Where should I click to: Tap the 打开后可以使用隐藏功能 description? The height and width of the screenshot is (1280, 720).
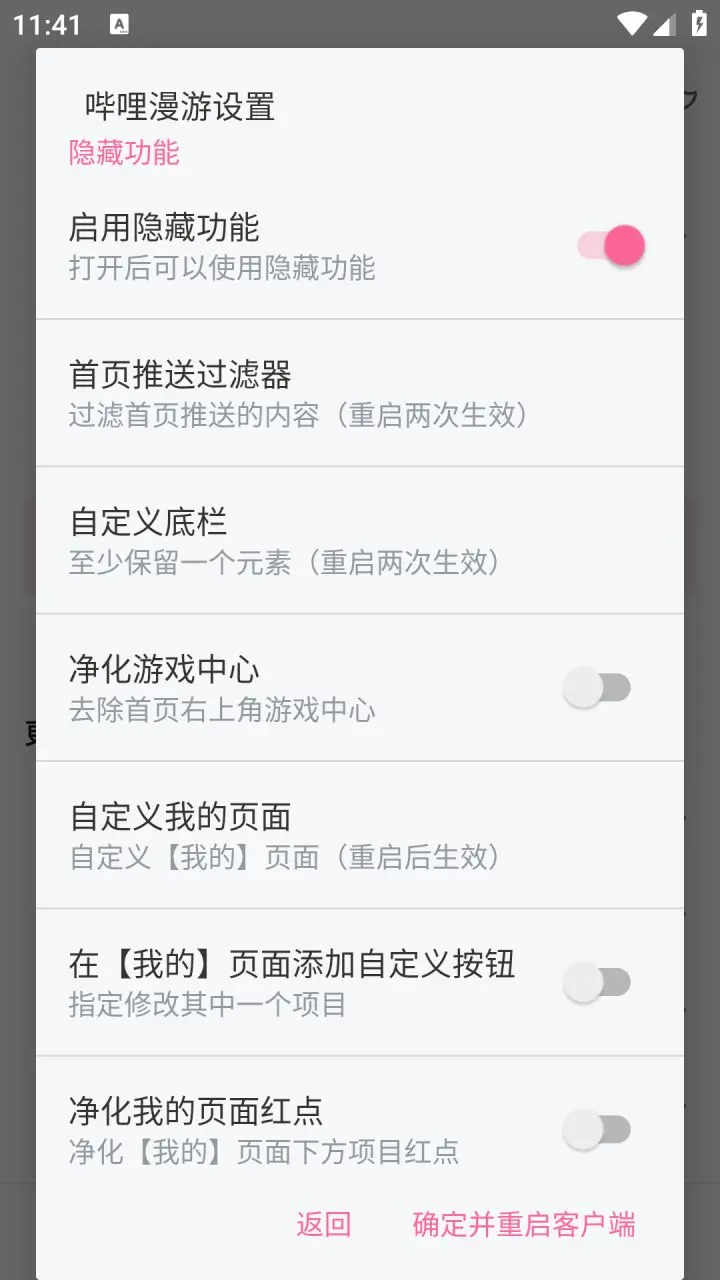coord(221,269)
